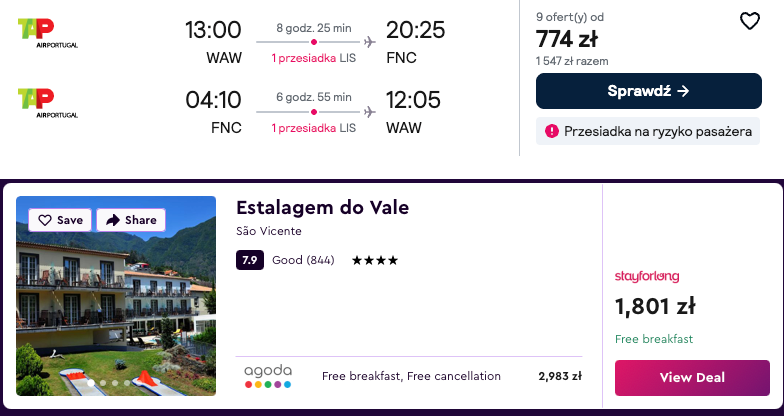The width and height of the screenshot is (784, 416).
Task: Open the WAW to FNC 13:00 flight details
Action: click(313, 42)
